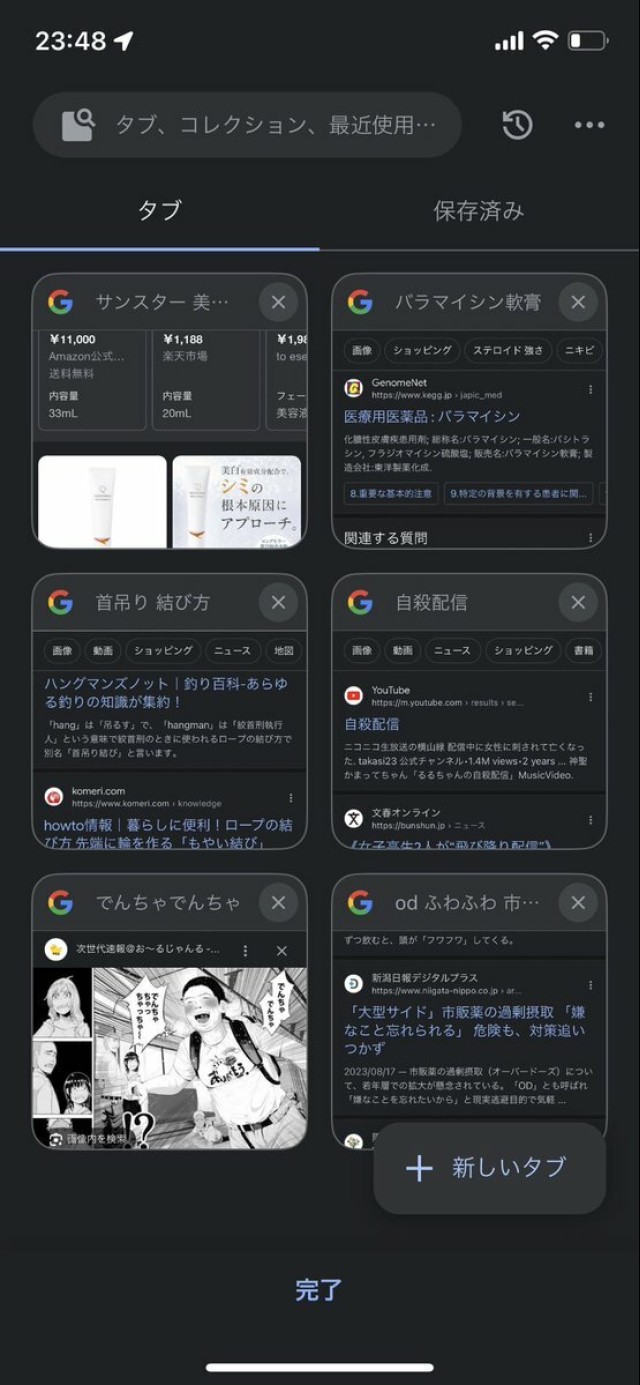Create a new tab with 新しいタブ
The width and height of the screenshot is (640, 1385).
pos(489,1167)
